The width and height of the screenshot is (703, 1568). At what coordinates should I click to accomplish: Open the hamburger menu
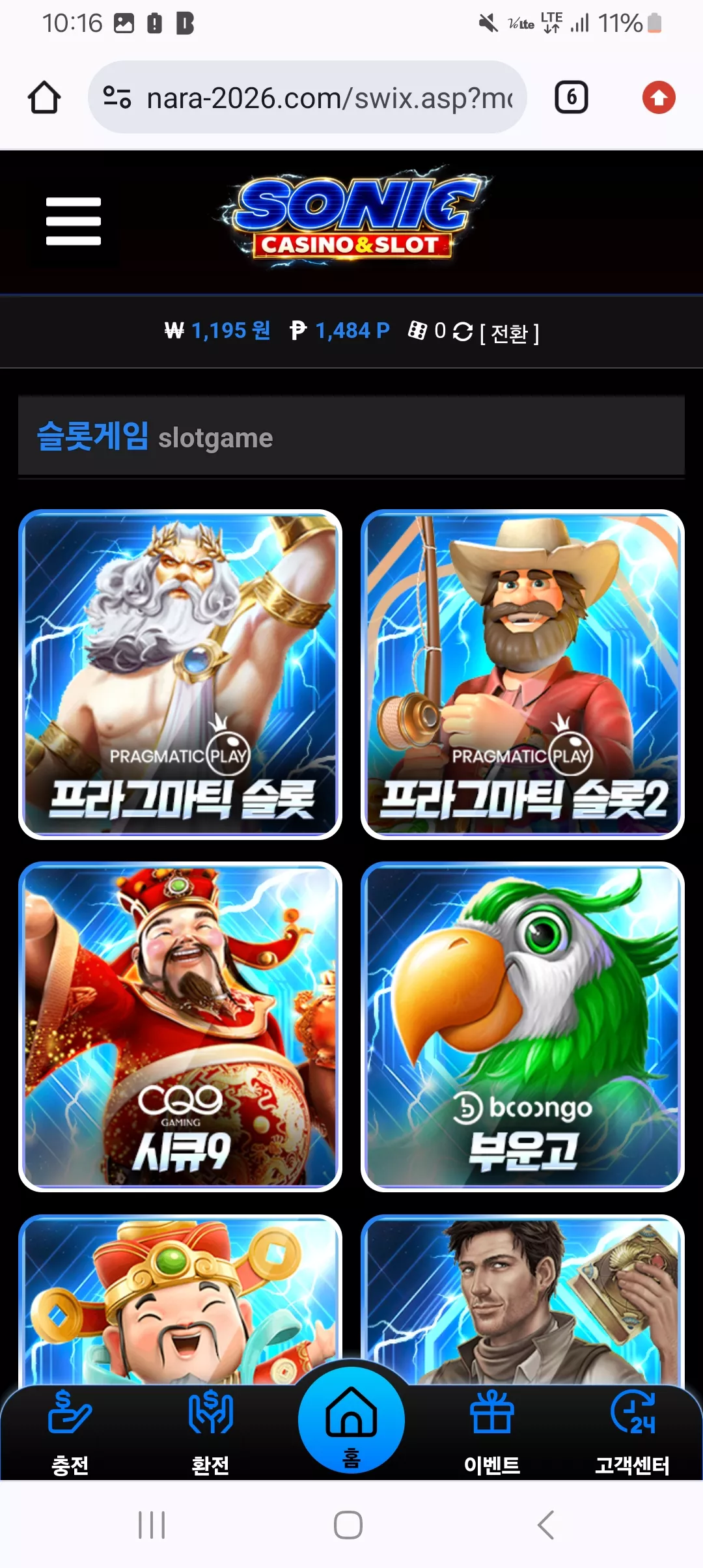(x=74, y=221)
